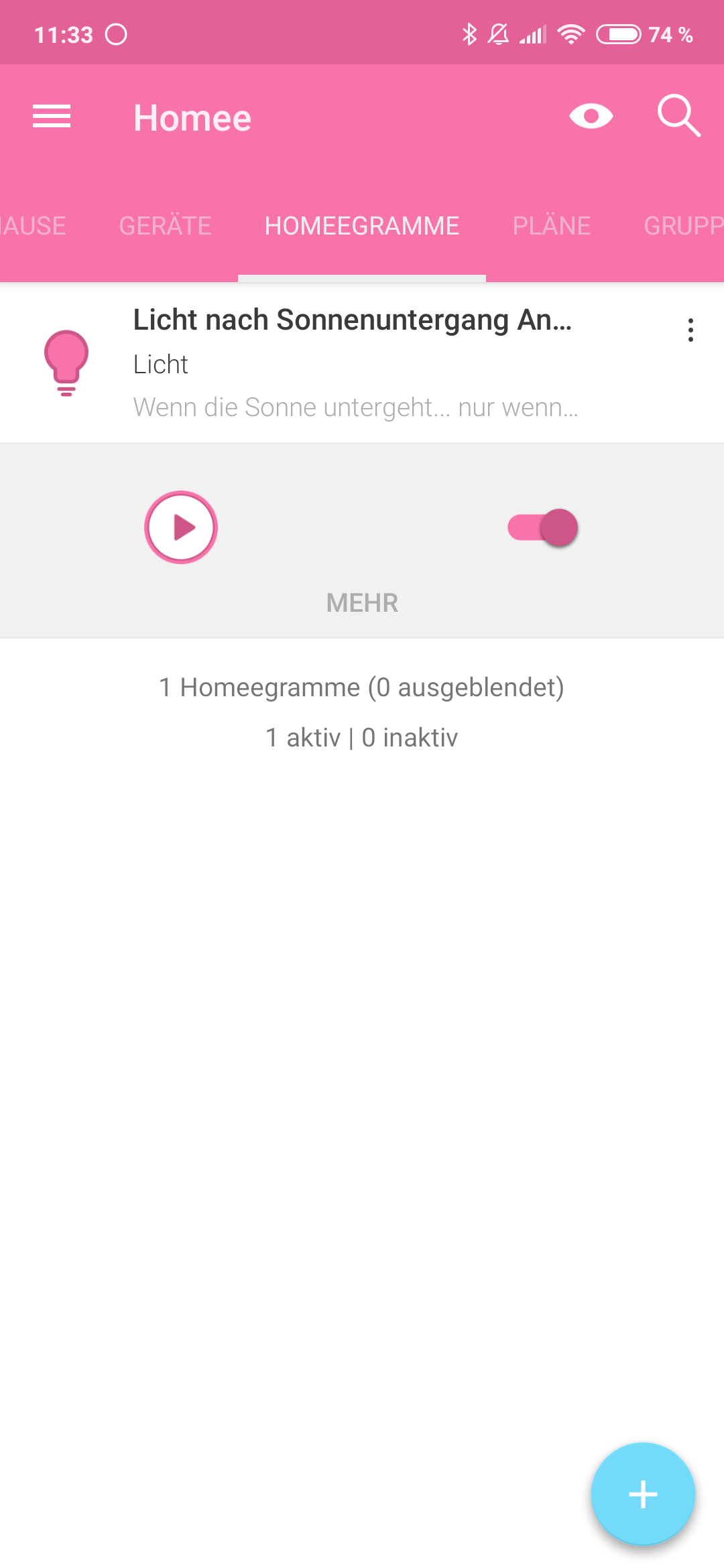Open the search magnifier
The height and width of the screenshot is (1568, 724).
click(x=678, y=117)
